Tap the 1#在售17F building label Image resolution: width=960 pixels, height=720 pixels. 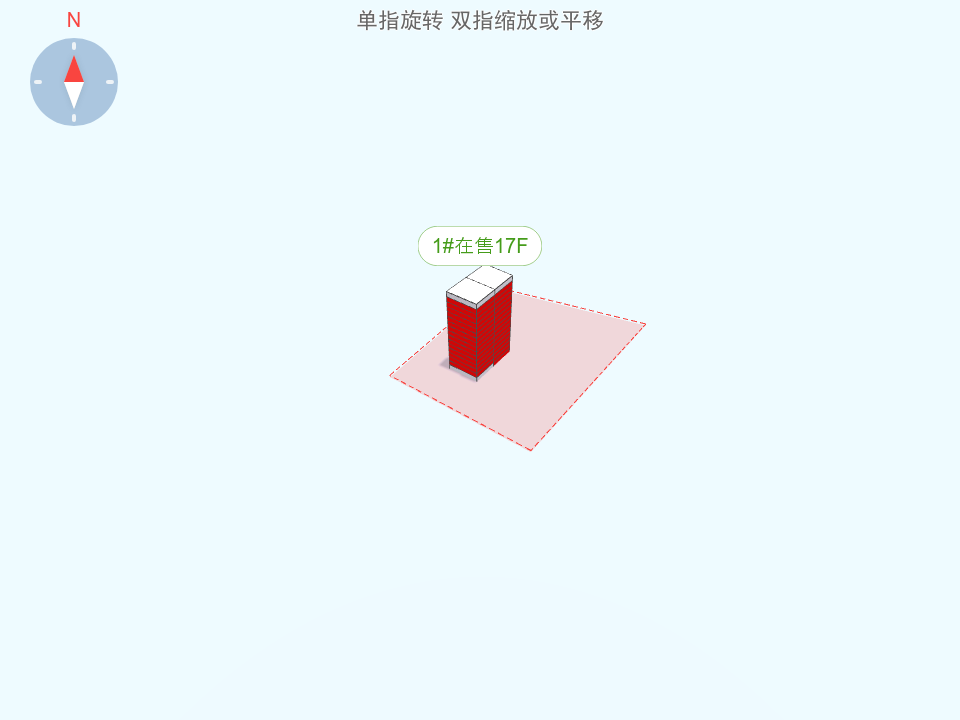pos(479,246)
